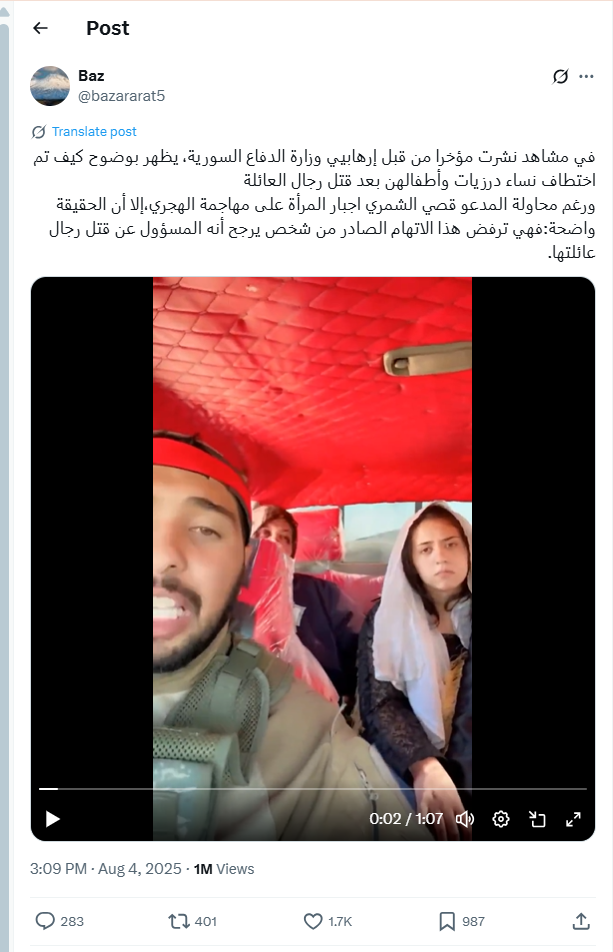Viewport: 613px width, 952px height.
Task: Open the @bazararat5 profile handle
Action: (x=121, y=96)
